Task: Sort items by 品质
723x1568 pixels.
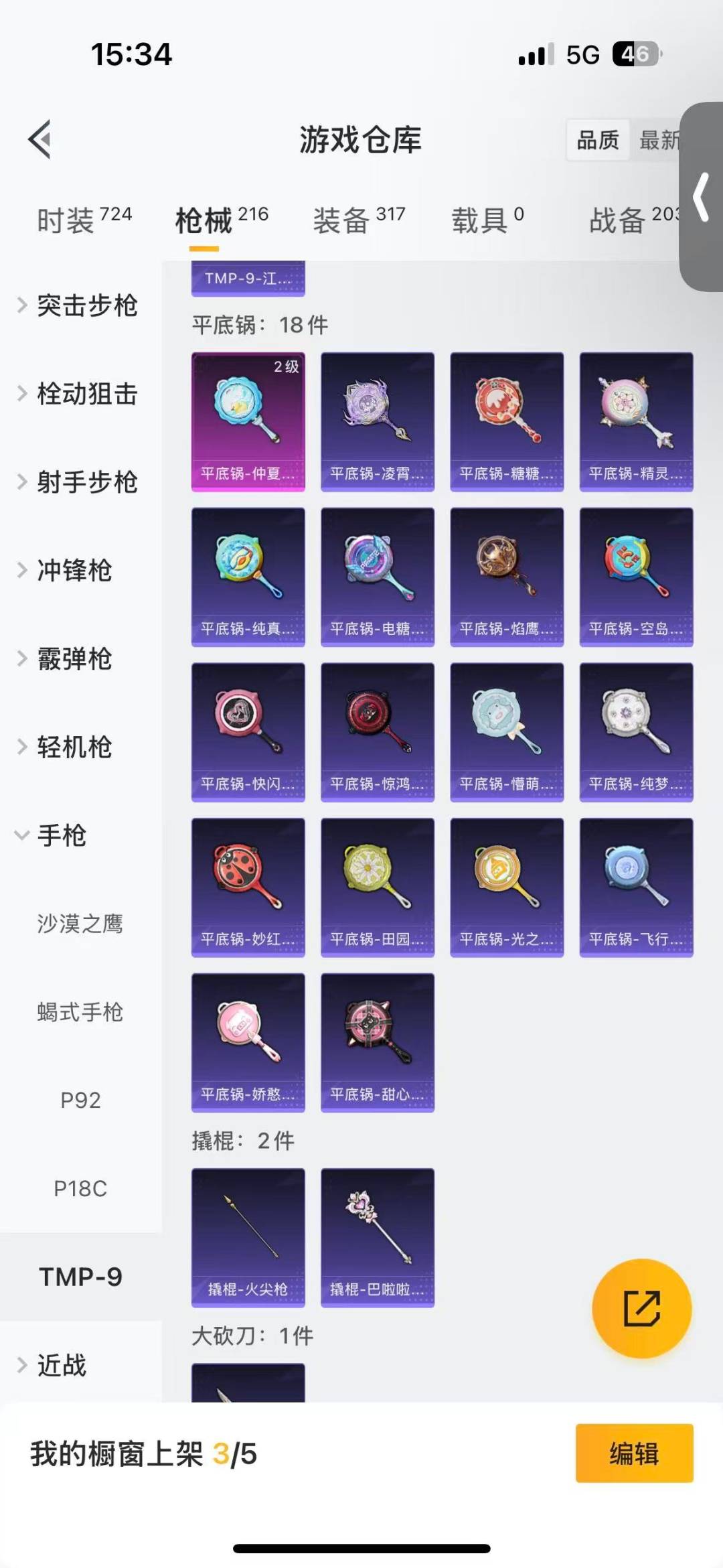Action: (x=597, y=141)
